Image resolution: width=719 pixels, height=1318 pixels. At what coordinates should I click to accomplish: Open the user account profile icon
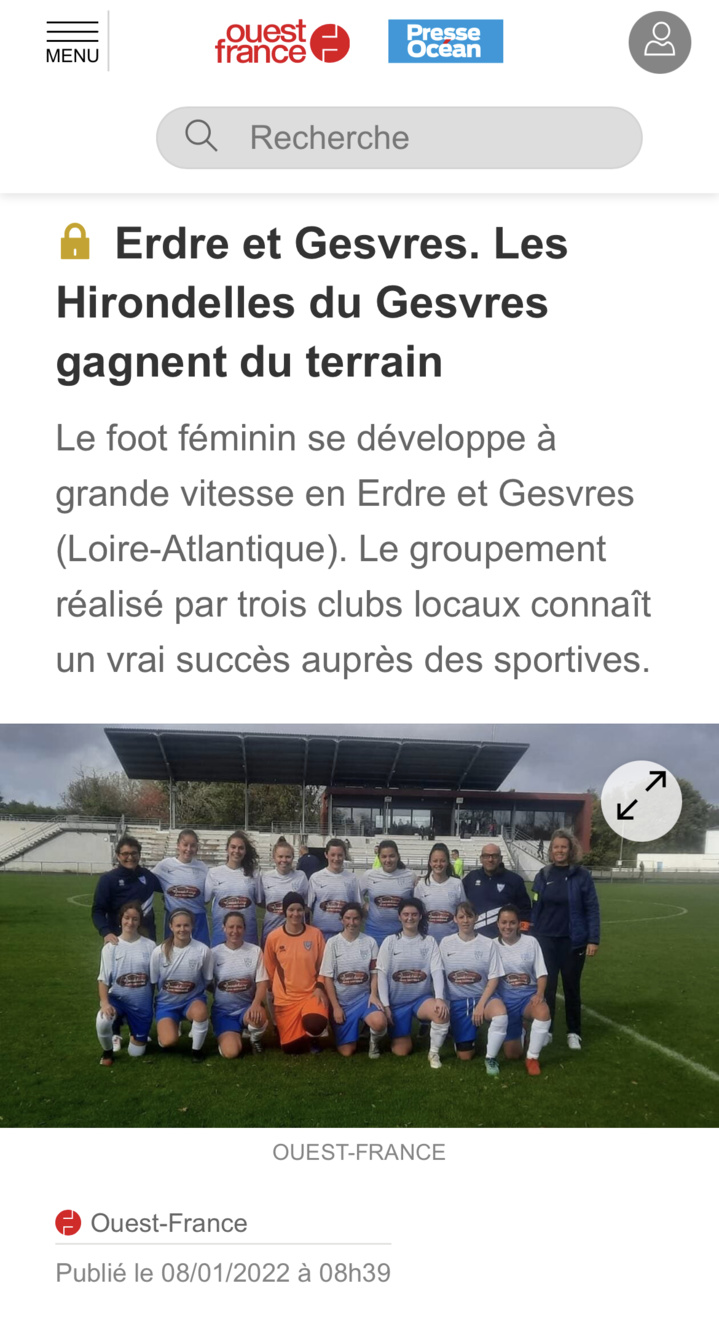pyautogui.click(x=659, y=42)
